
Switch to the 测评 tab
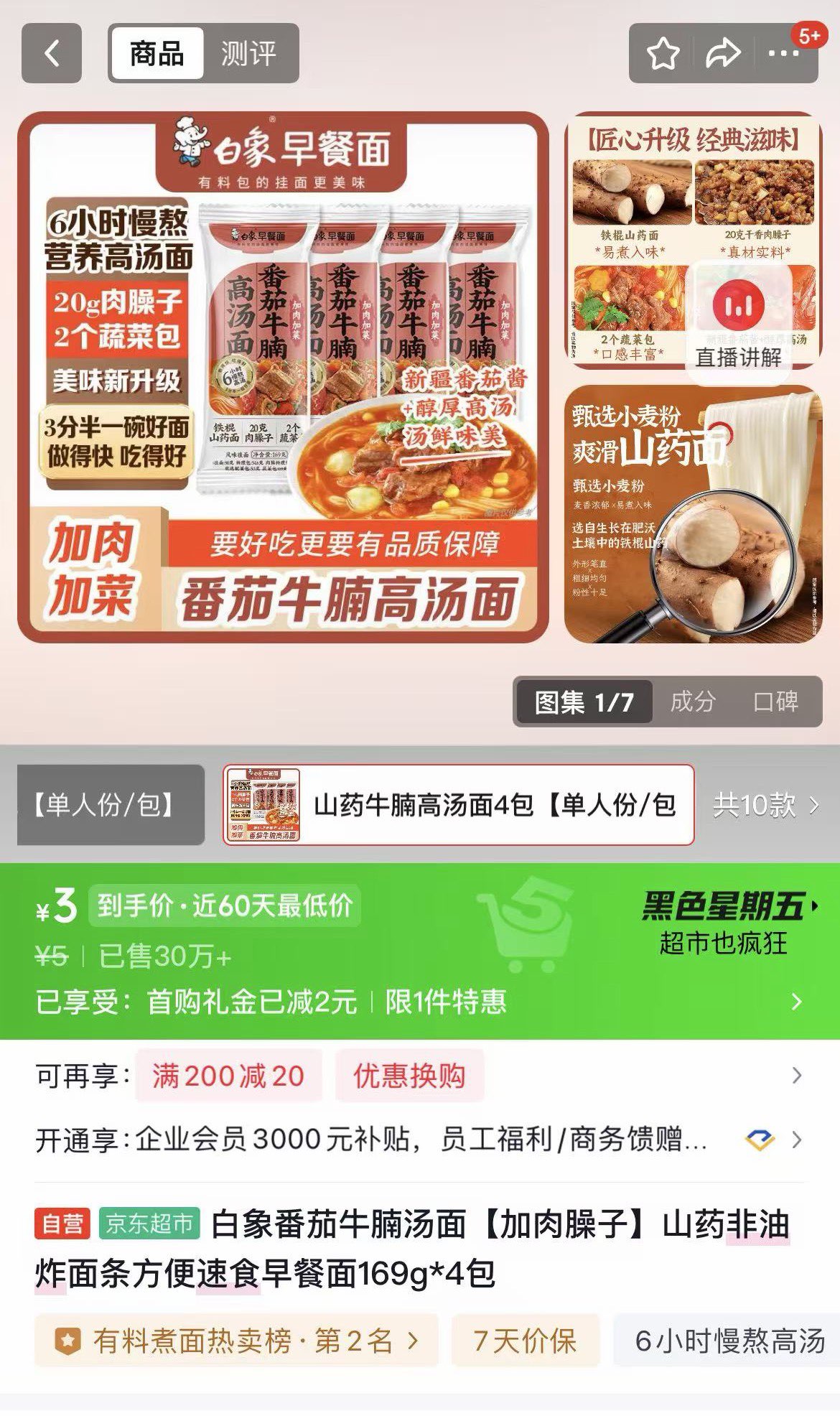click(x=248, y=53)
